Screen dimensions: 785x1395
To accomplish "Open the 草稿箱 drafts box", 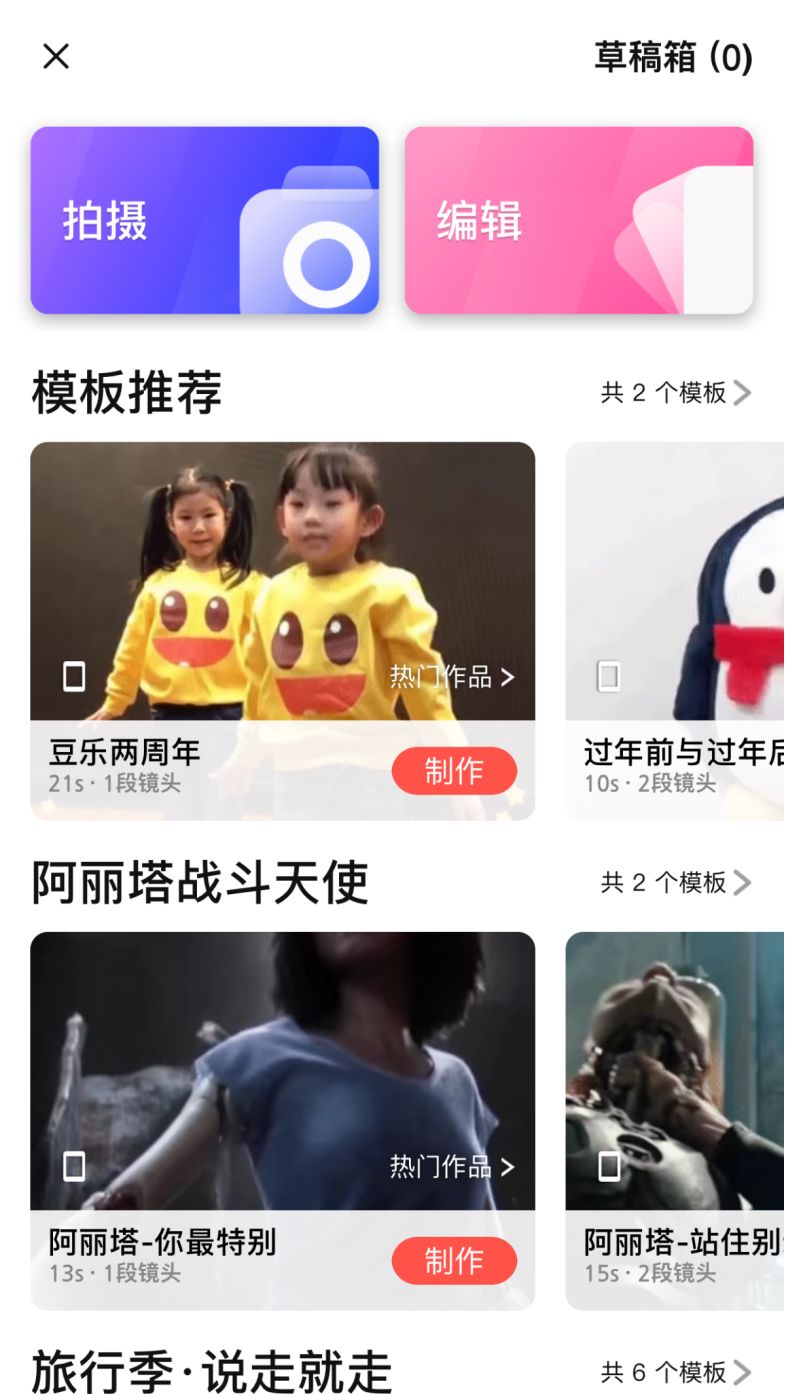I will tap(673, 57).
